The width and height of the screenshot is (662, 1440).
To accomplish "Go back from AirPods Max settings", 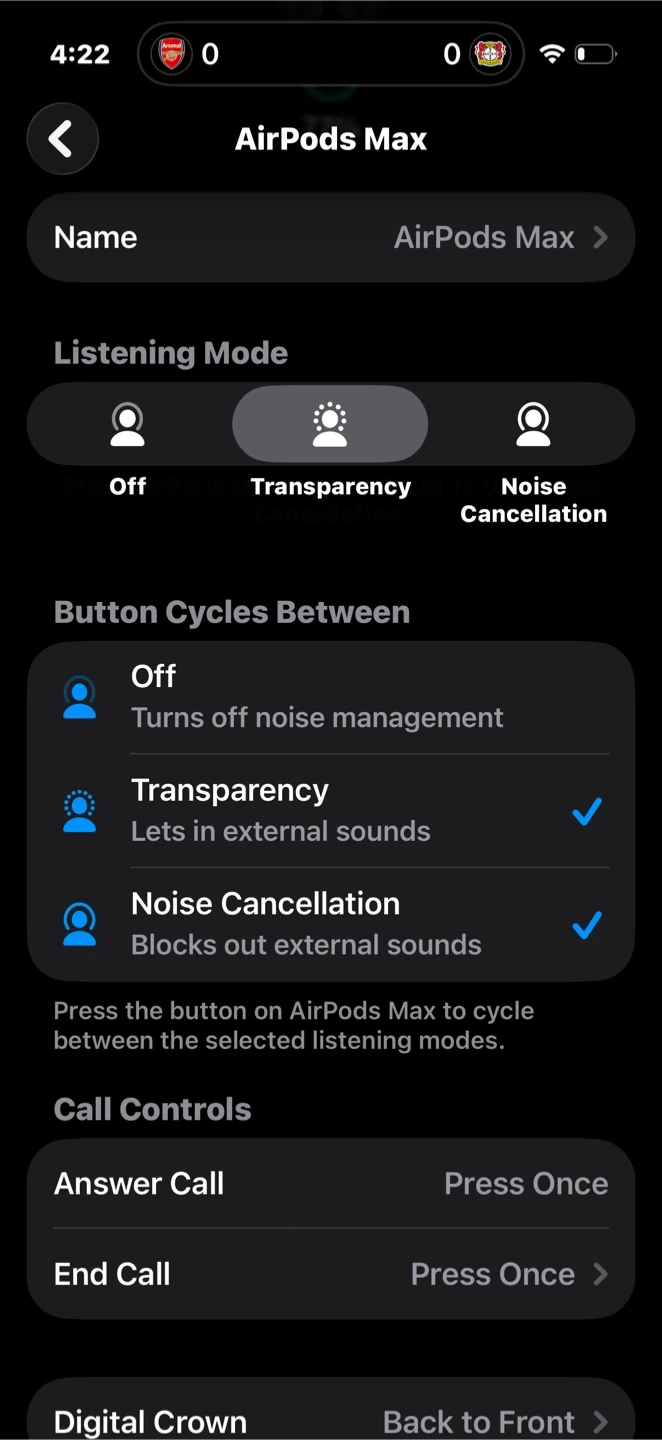I will coord(62,139).
